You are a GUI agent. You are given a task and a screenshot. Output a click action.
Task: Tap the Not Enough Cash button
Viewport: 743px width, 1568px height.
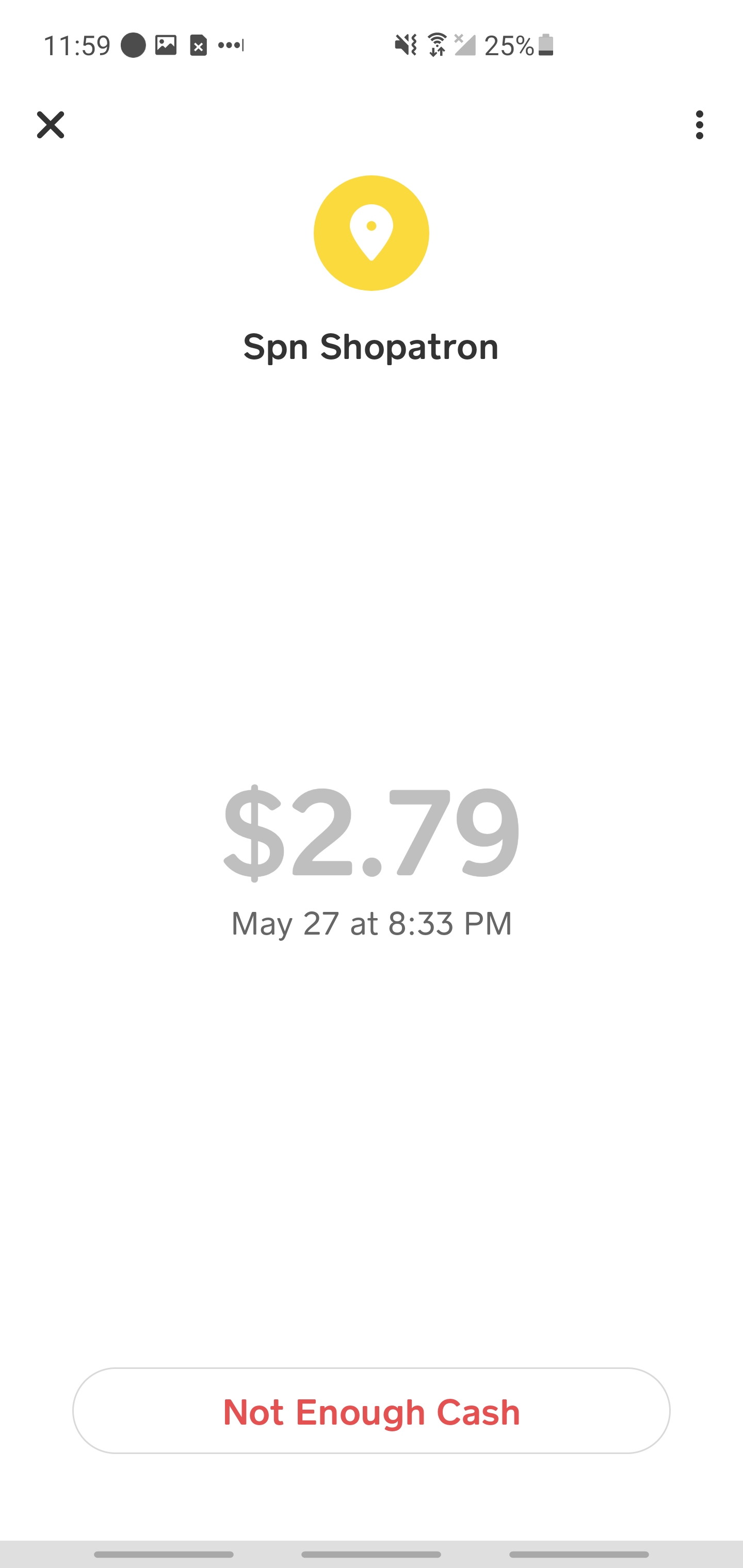372,1411
